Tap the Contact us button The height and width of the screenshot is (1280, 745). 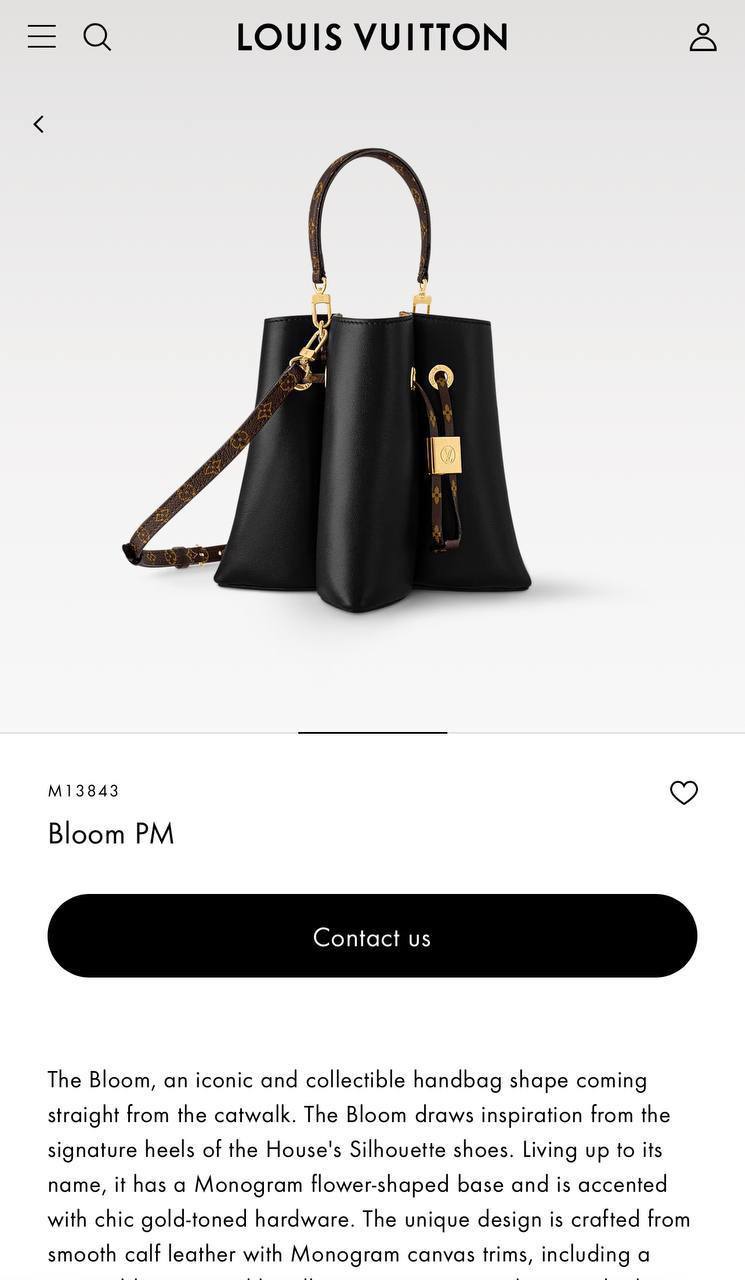372,936
